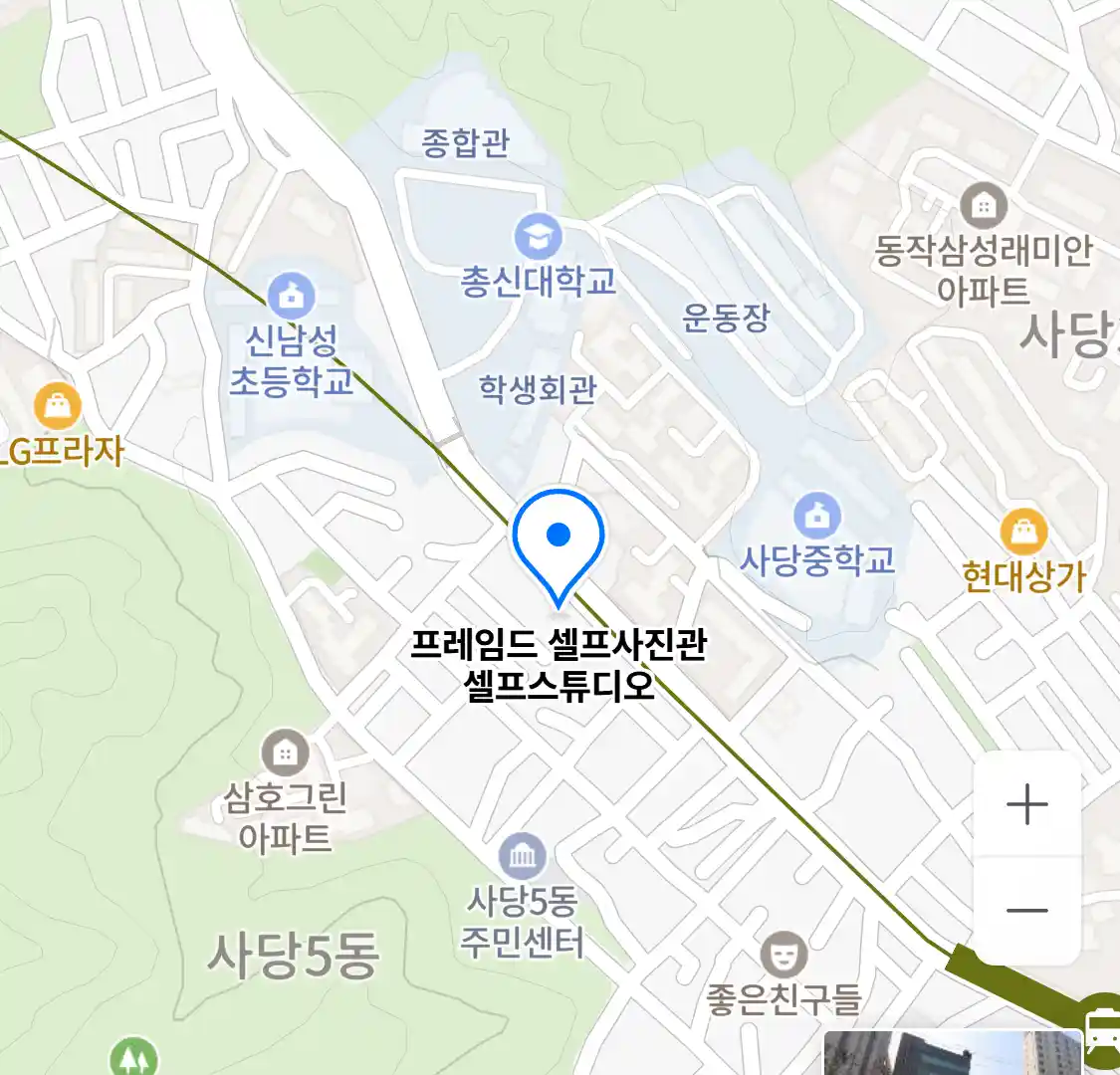
Task: Select the LG프라자 shopping marker
Action: click(58, 406)
